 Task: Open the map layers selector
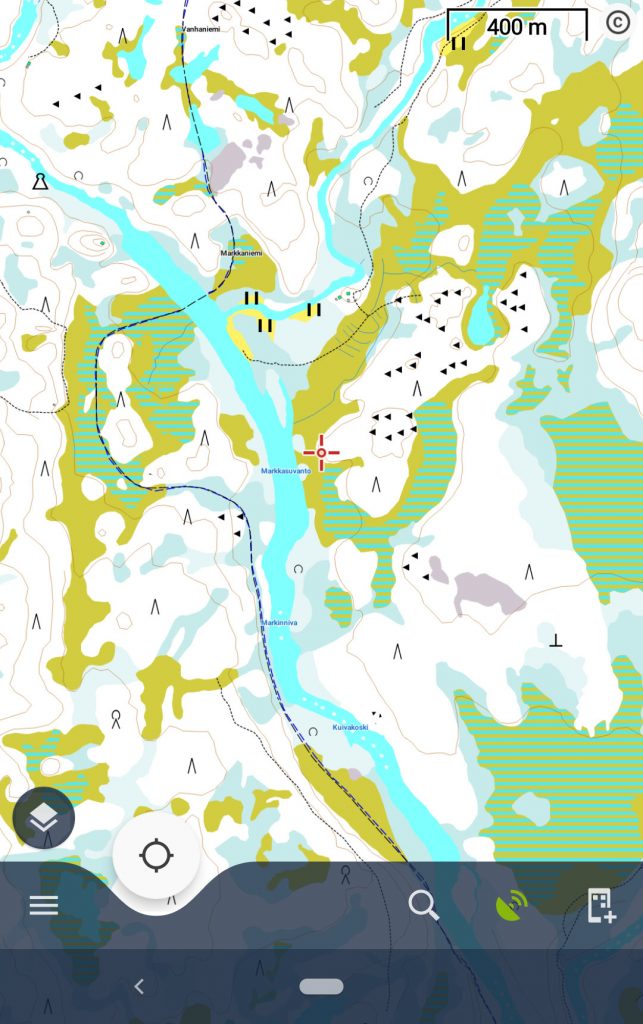pos(43,820)
